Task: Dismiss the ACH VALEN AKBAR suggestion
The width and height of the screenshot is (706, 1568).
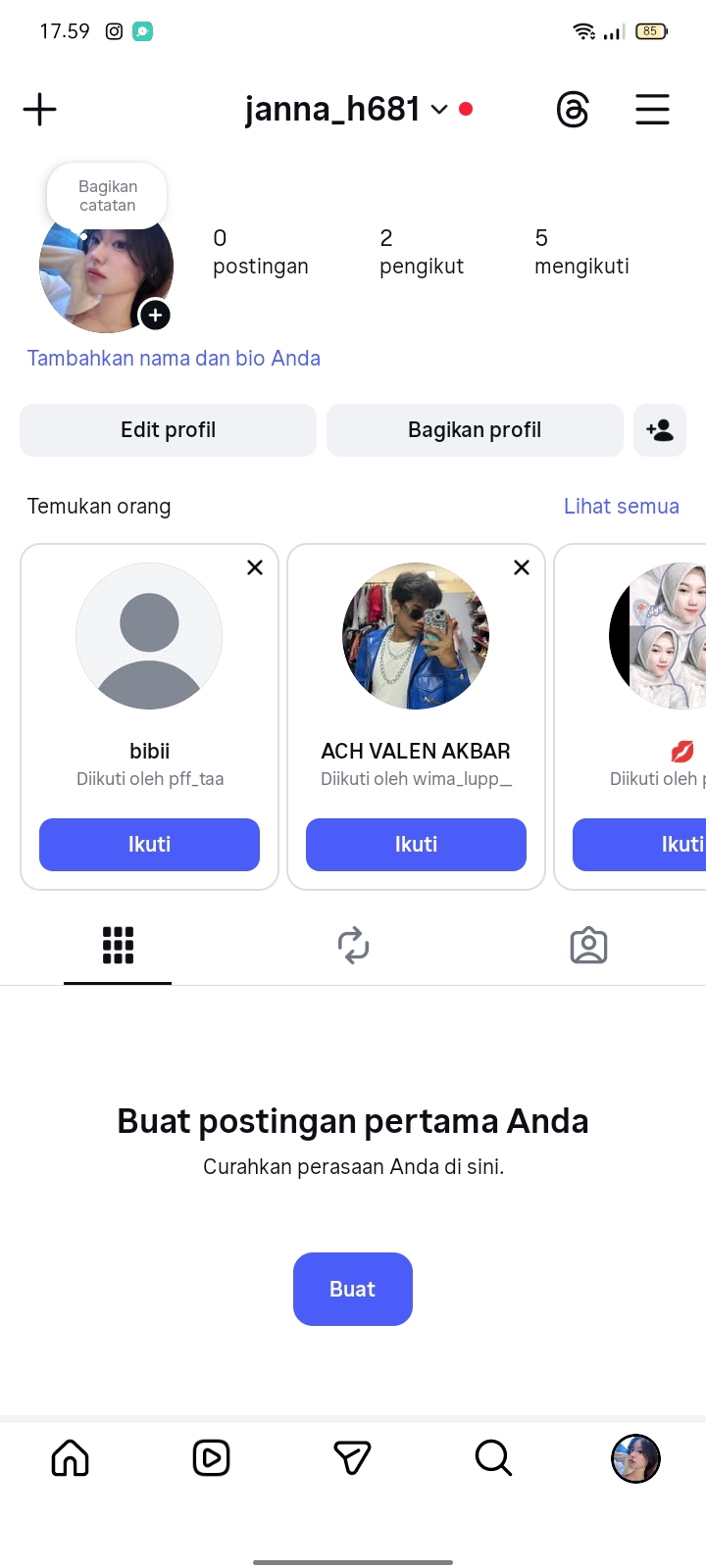Action: pos(522,567)
